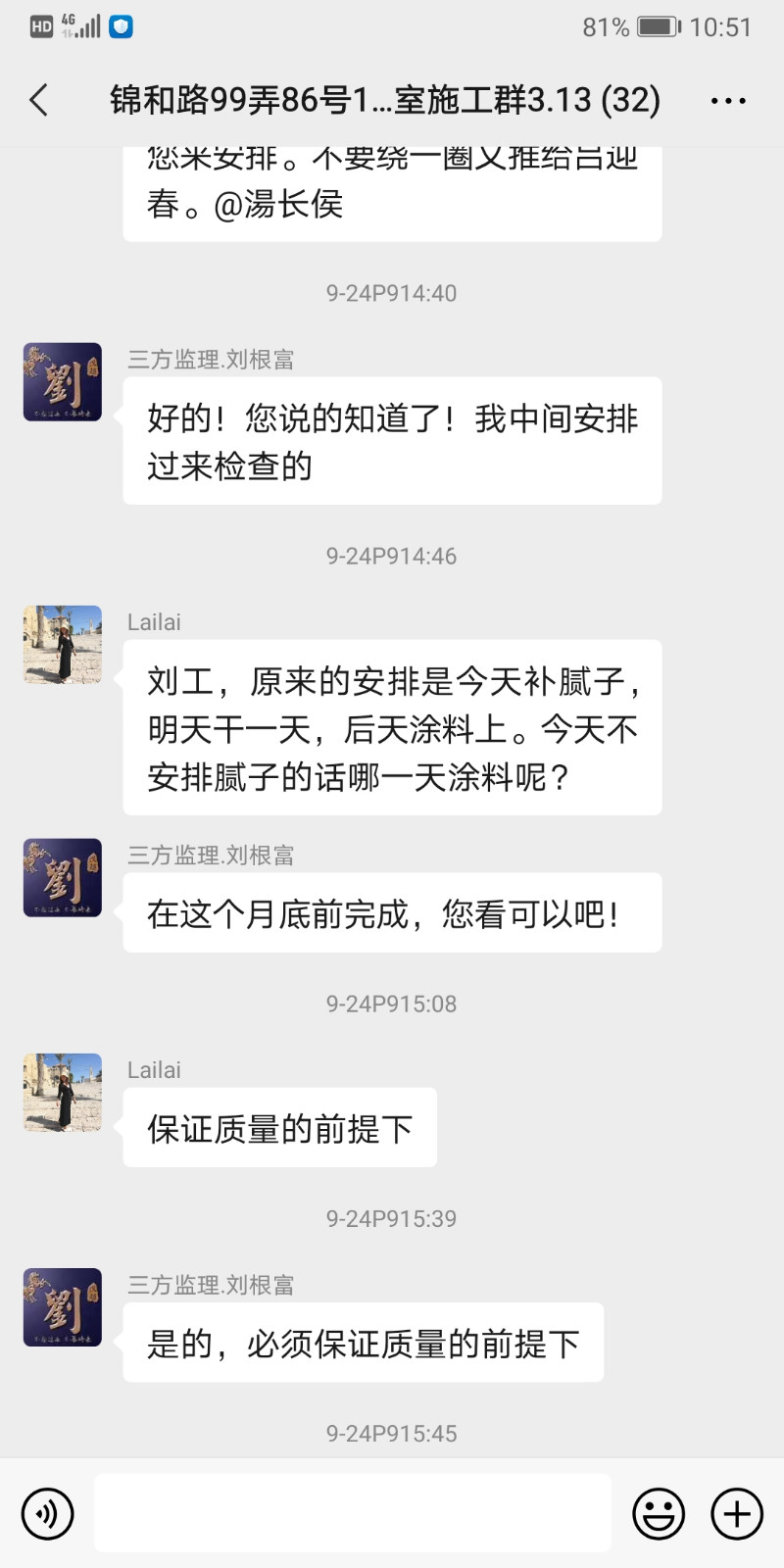Switch to voice message input
This screenshot has width=784, height=1568.
coord(47,1513)
